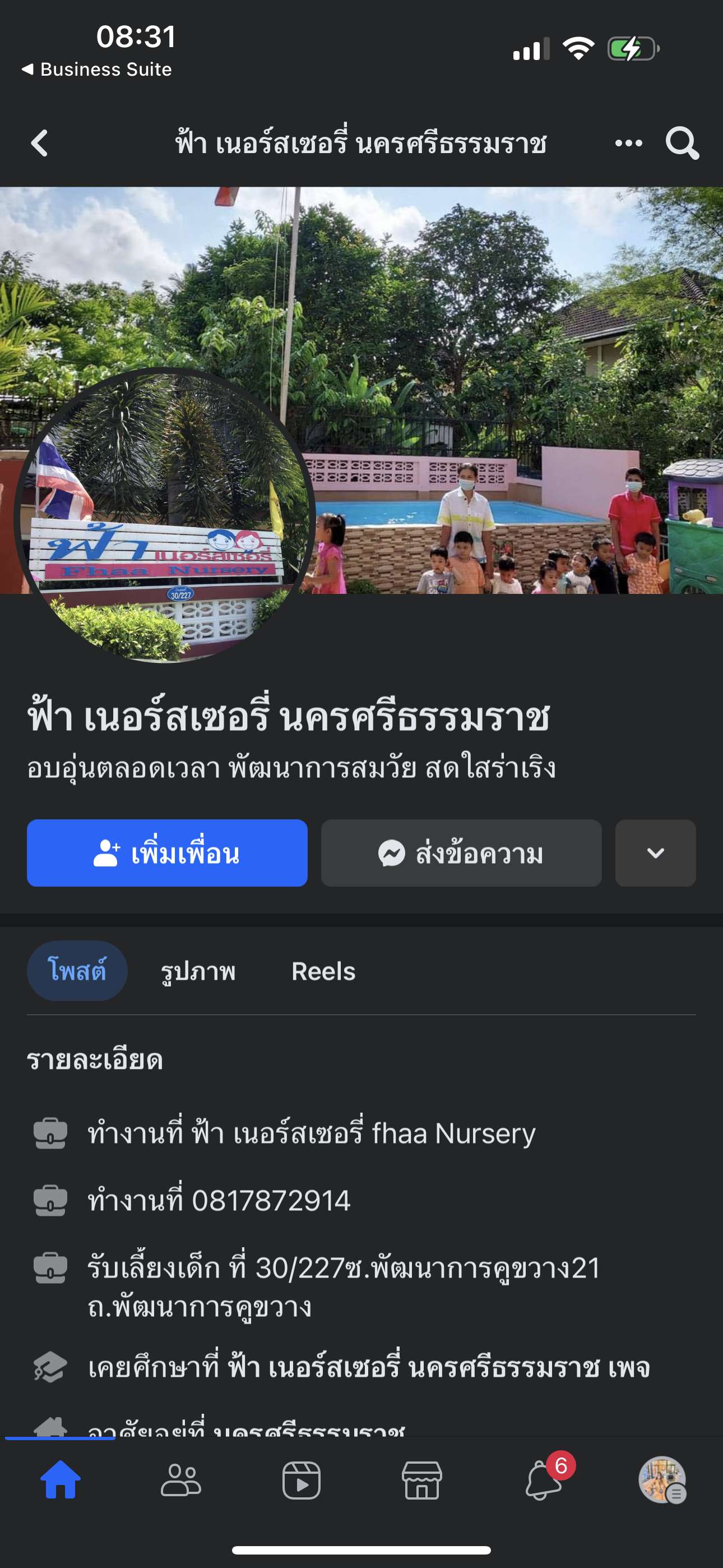Switch to the Reels tab
723x1568 pixels.
coord(323,971)
